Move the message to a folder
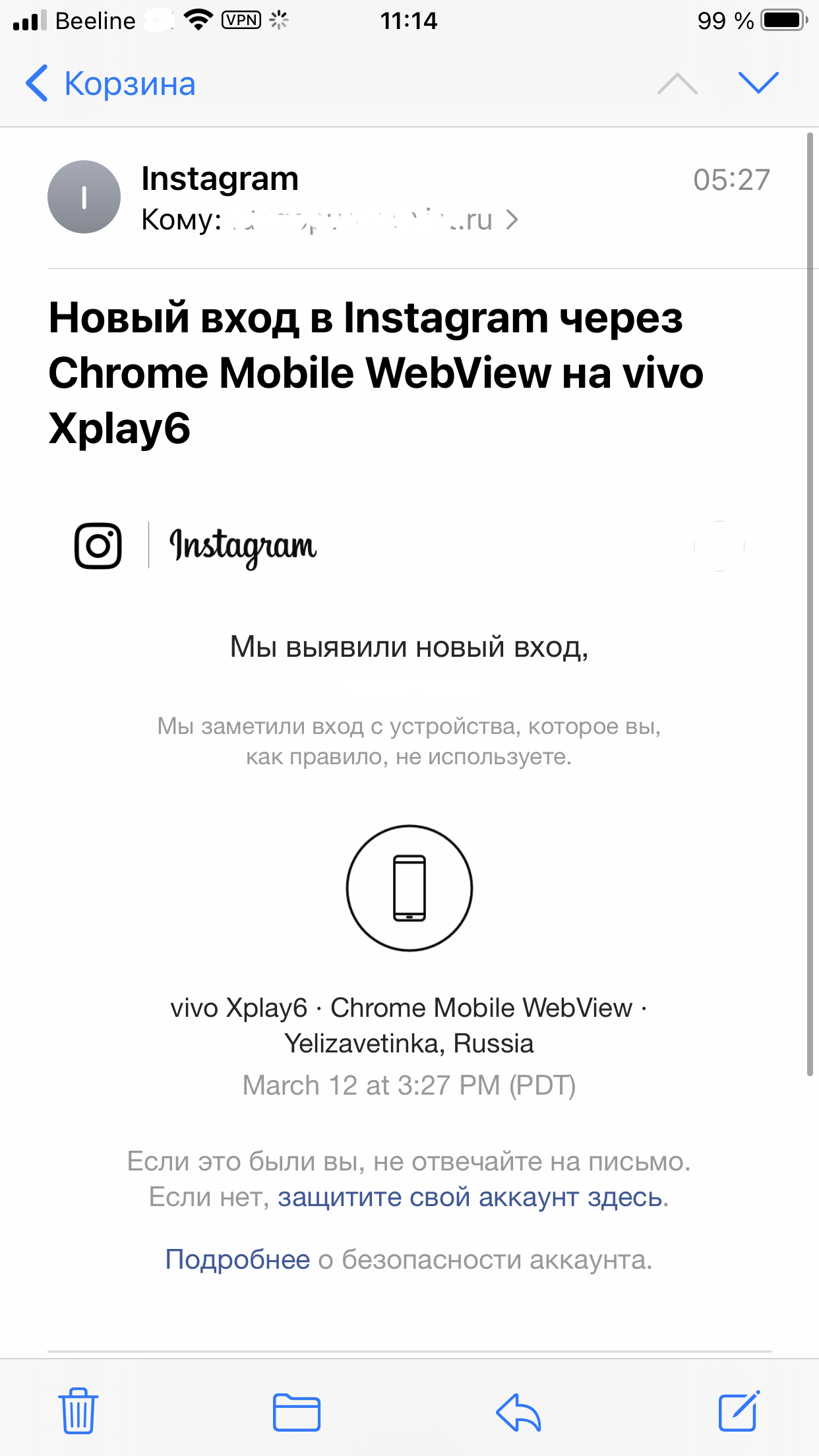The width and height of the screenshot is (819, 1456). pyautogui.click(x=297, y=1412)
